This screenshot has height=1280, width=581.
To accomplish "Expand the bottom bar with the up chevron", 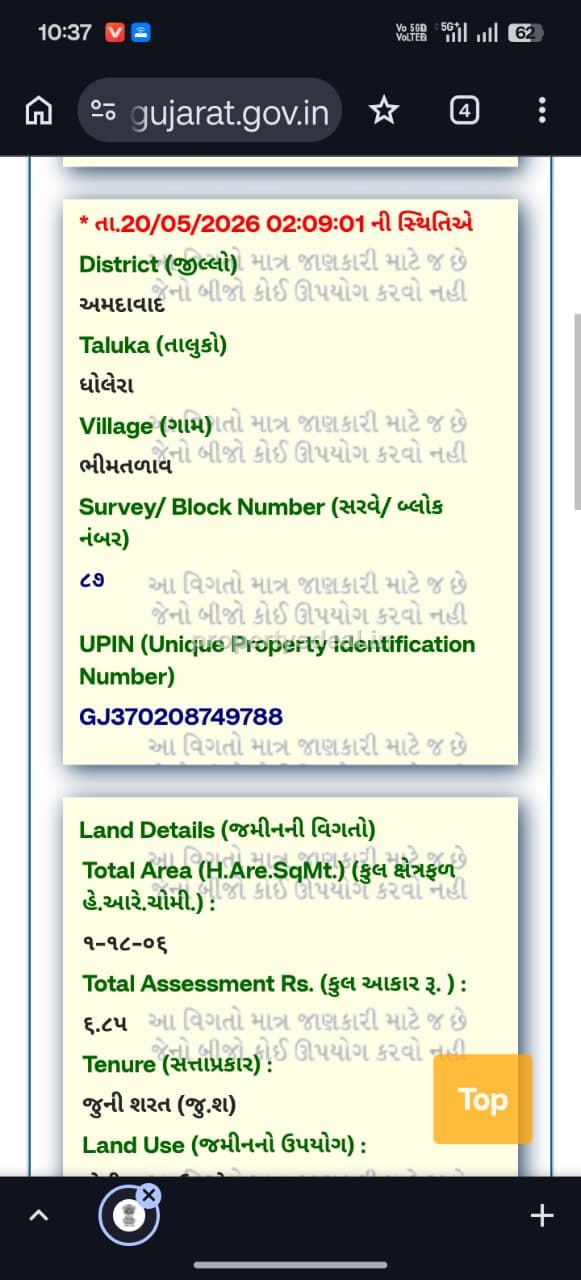I will point(39,1216).
